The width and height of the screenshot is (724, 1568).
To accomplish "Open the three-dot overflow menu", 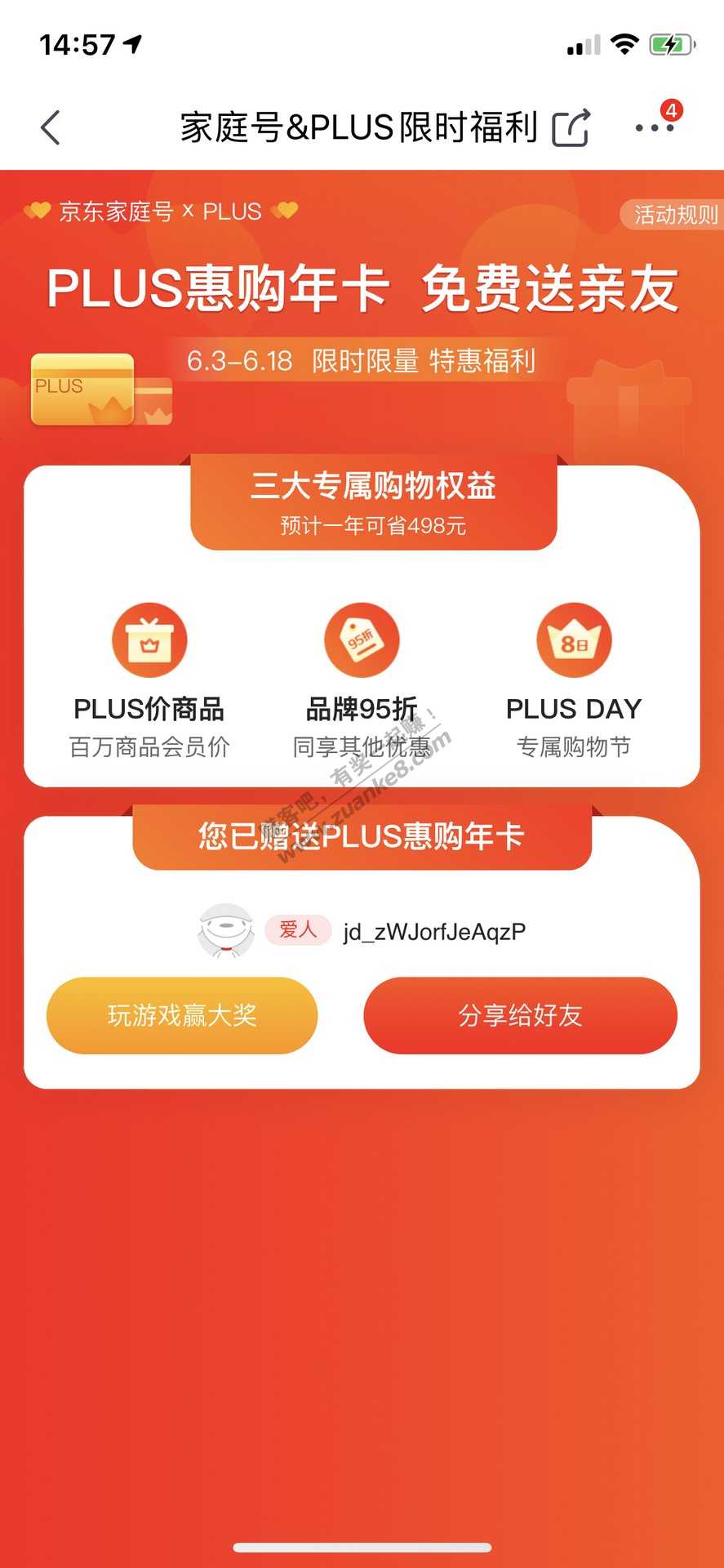I will pos(655,128).
